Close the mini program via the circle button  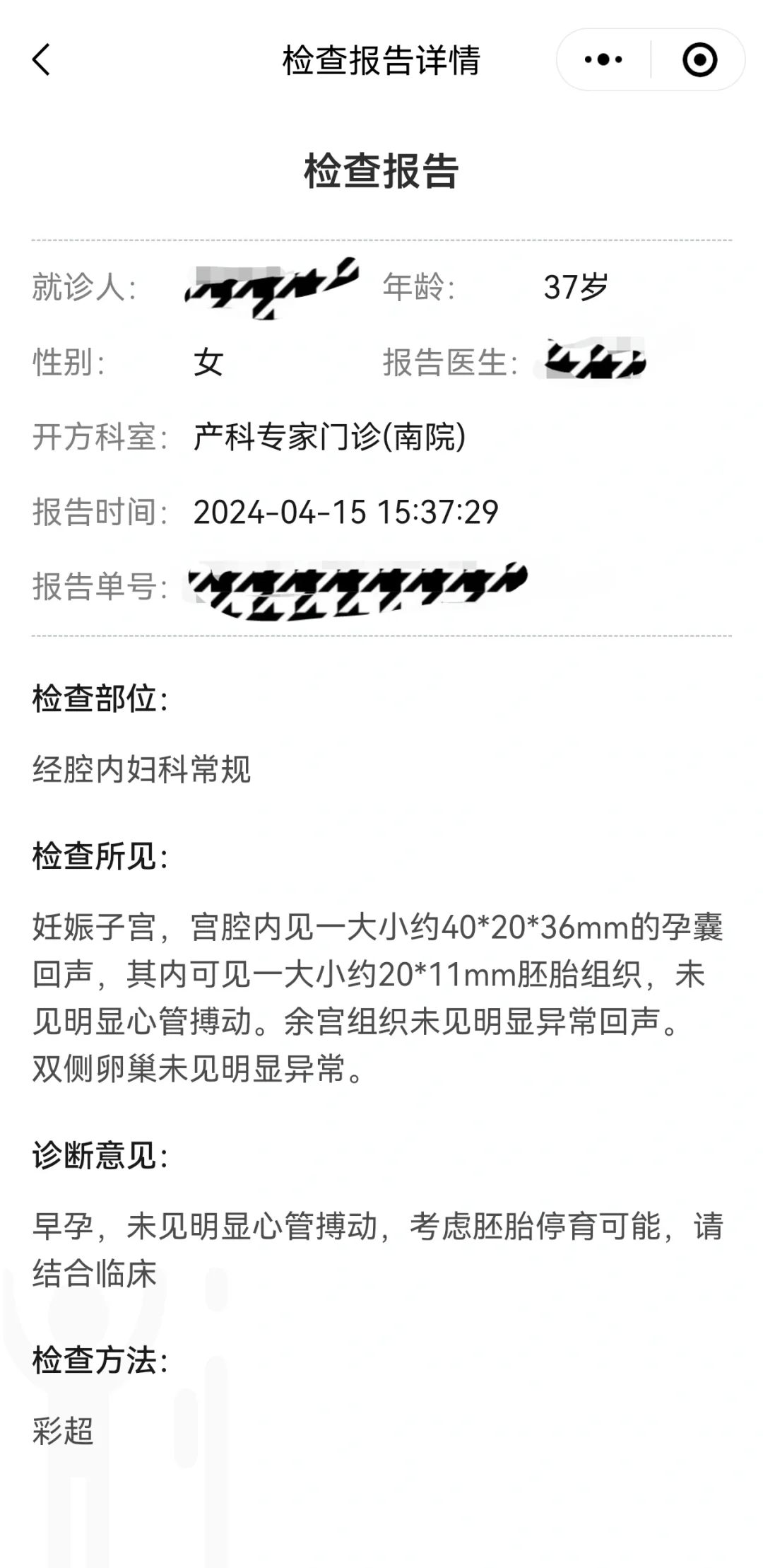[699, 60]
